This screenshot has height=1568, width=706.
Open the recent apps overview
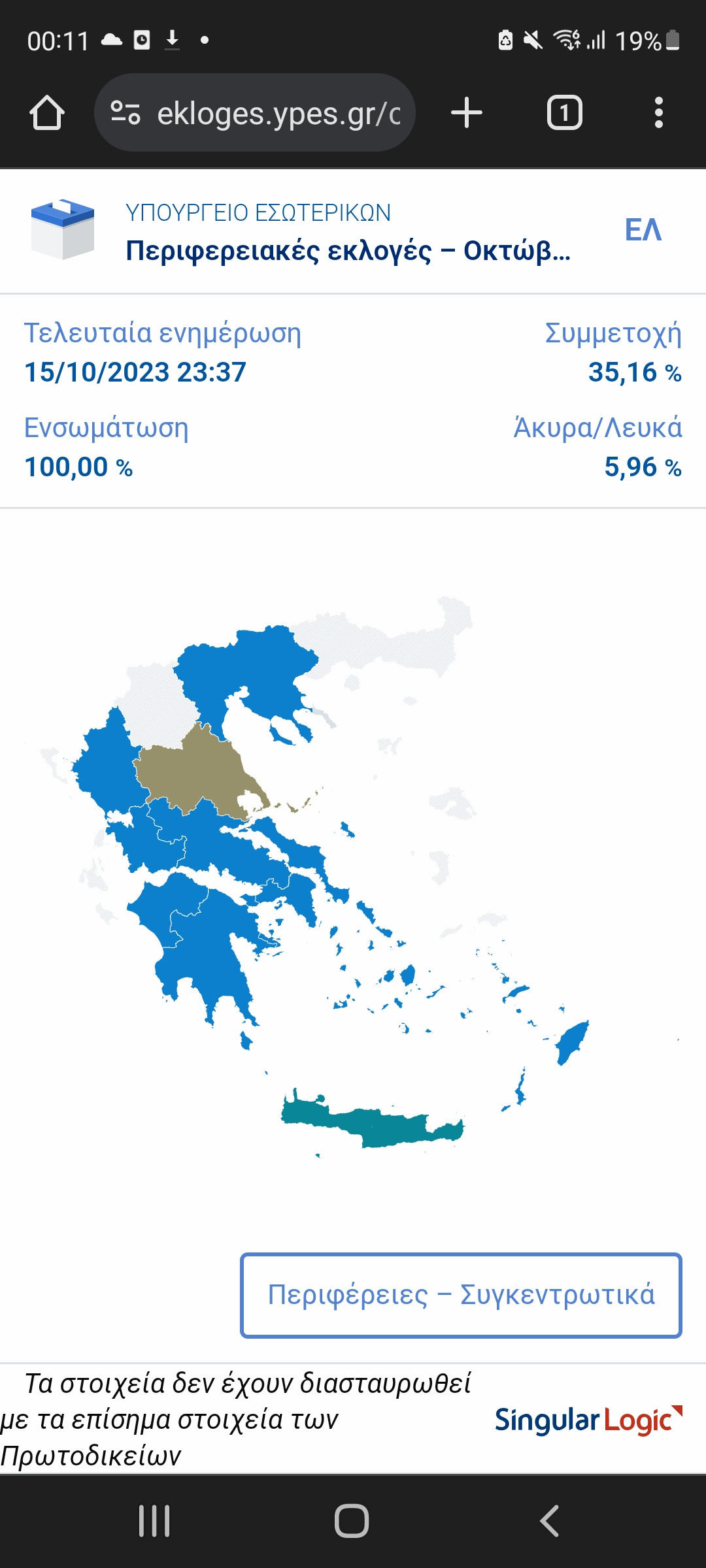point(154,1521)
